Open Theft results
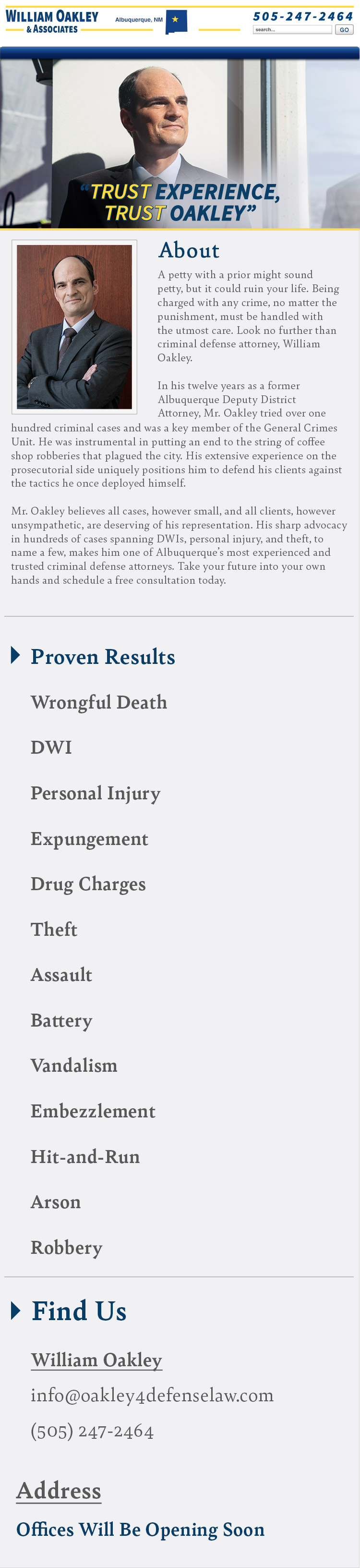360x1568 pixels. [54, 930]
